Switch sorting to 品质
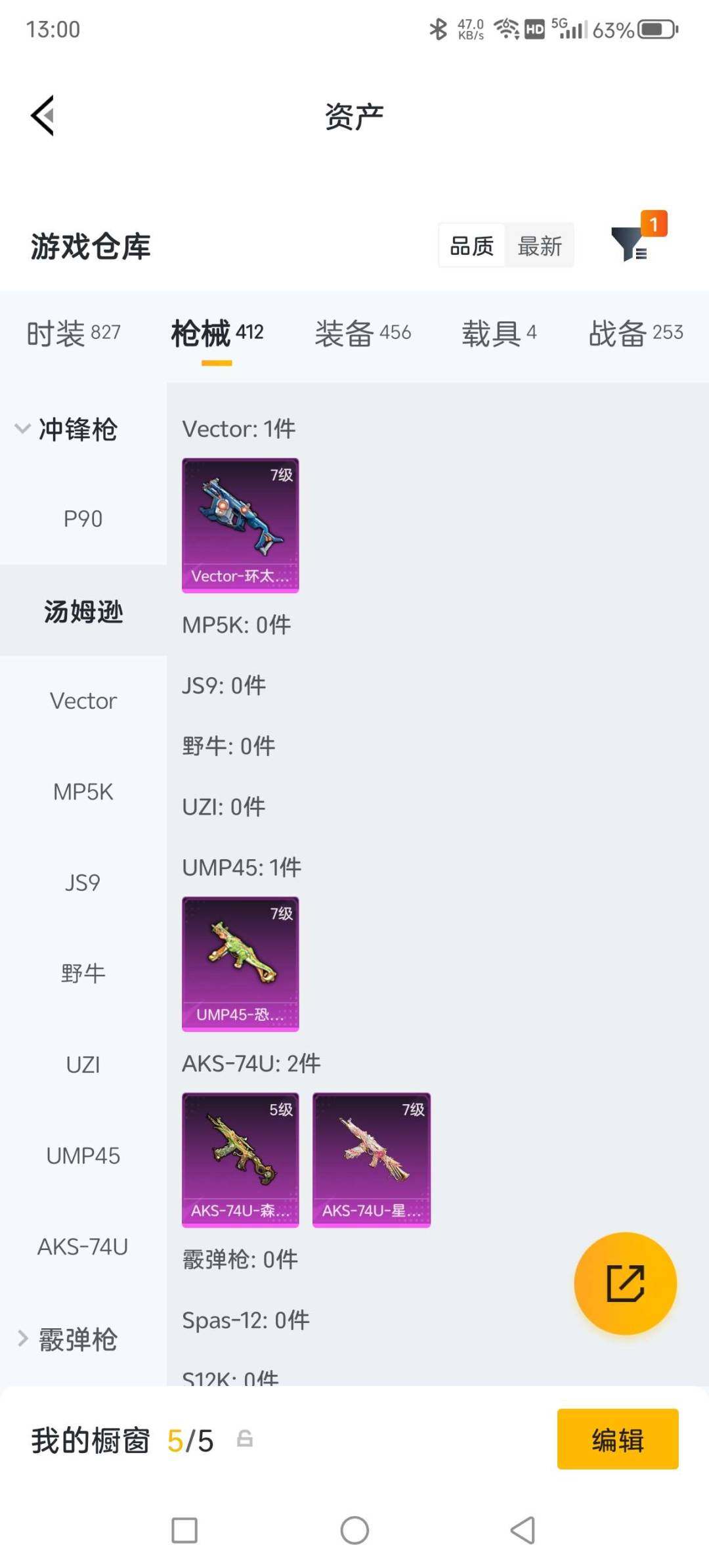This screenshot has width=709, height=1568. tap(472, 244)
